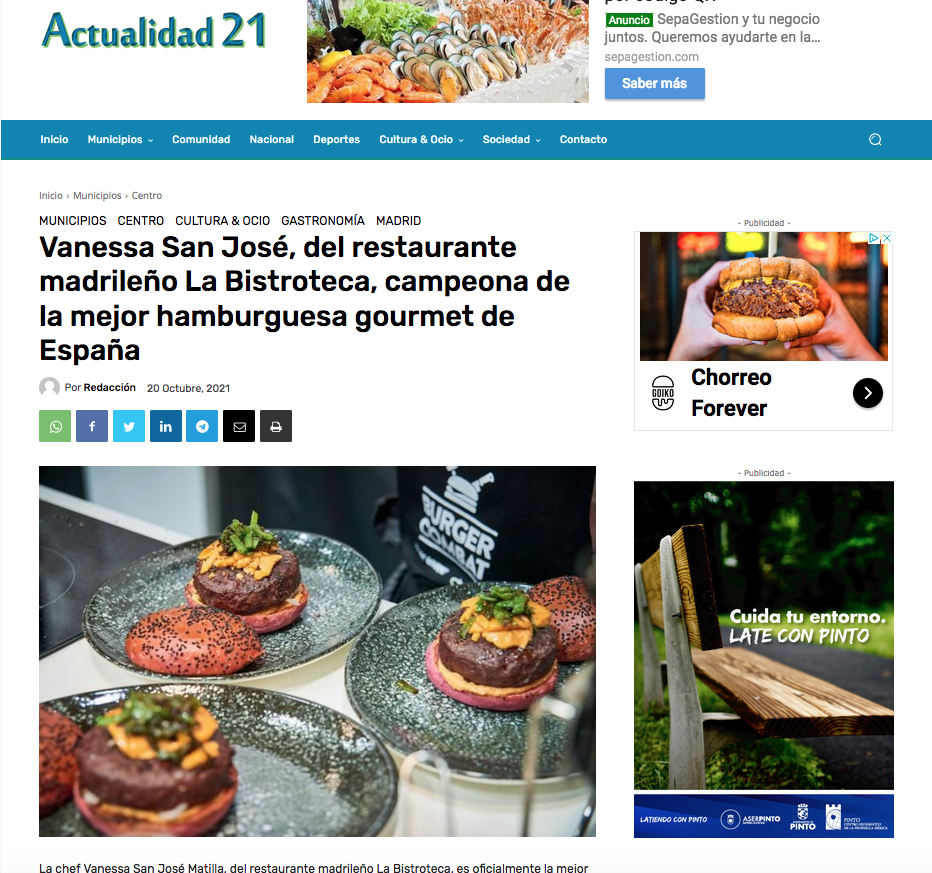Open the GASTRONOMÍA category tag
This screenshot has width=932, height=873.
(322, 221)
